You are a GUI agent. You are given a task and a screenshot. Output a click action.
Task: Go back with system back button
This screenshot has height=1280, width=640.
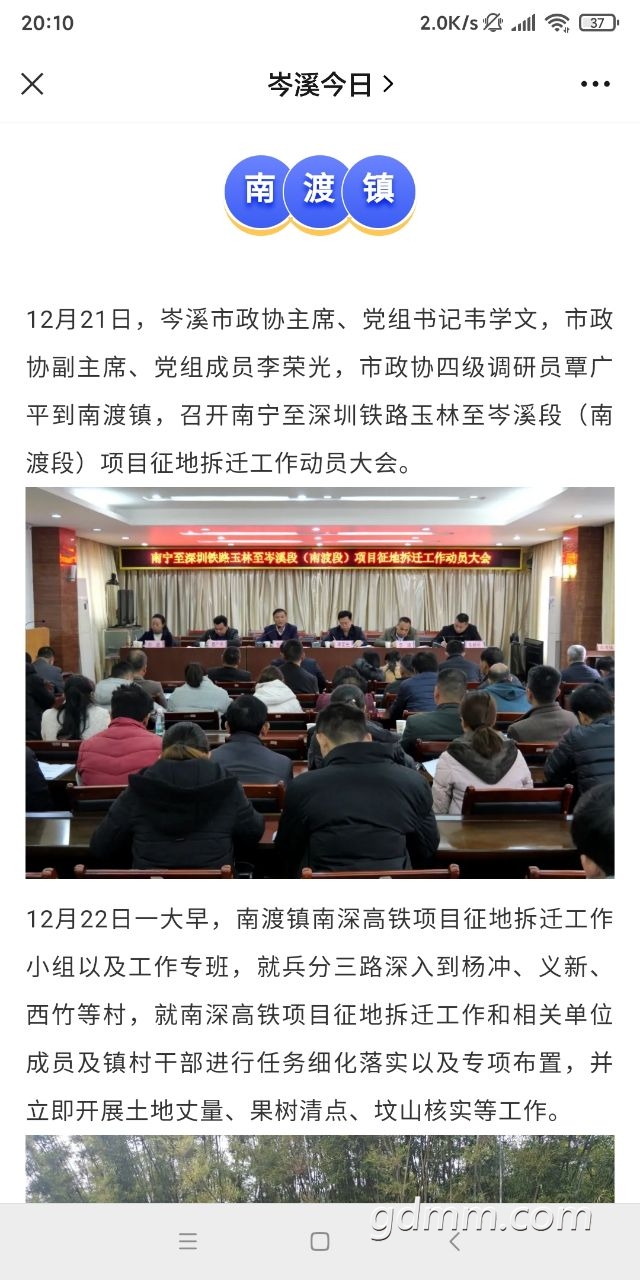(454, 1241)
